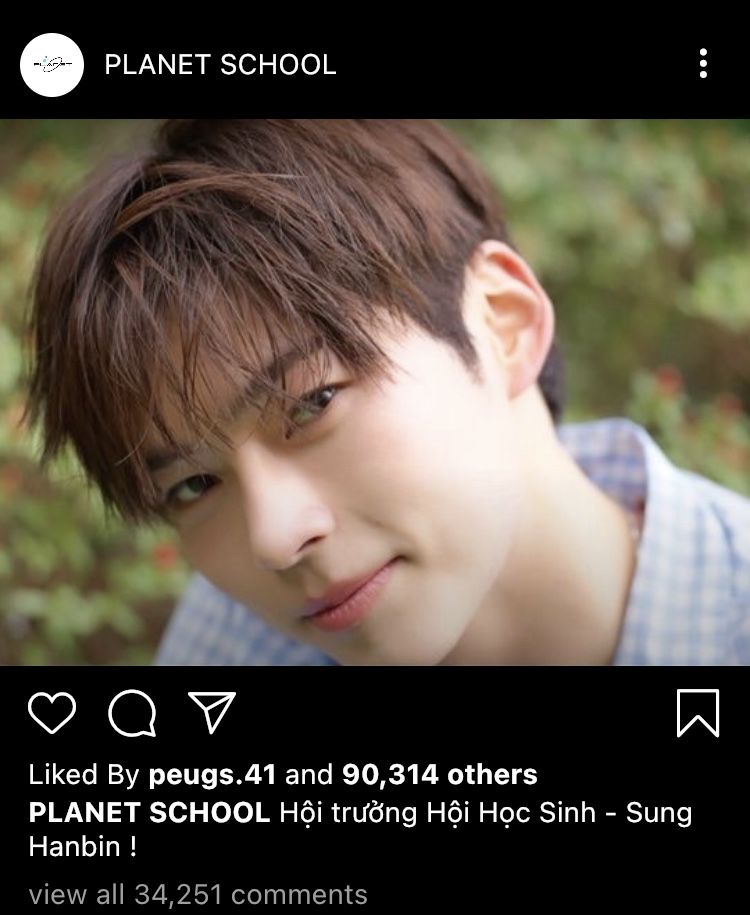View all 34,251 comments
Screen dimensions: 750x915
198,893
